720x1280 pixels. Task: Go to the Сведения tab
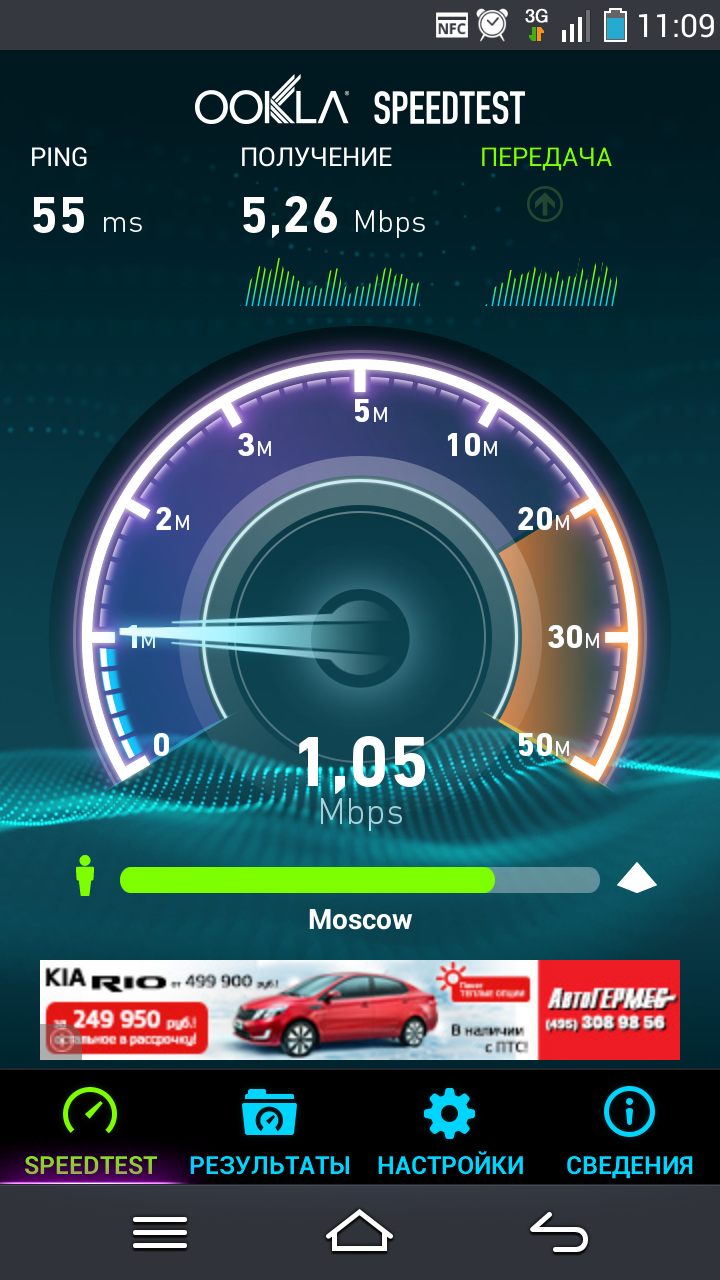point(630,1130)
